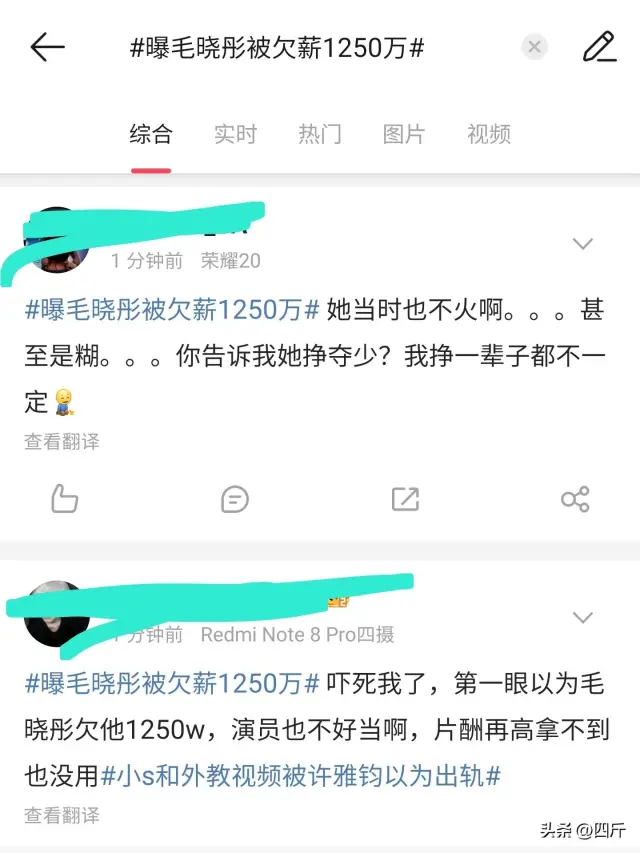Go back with the arrow icon
Viewport: 640px width, 853px height.
coord(47,47)
